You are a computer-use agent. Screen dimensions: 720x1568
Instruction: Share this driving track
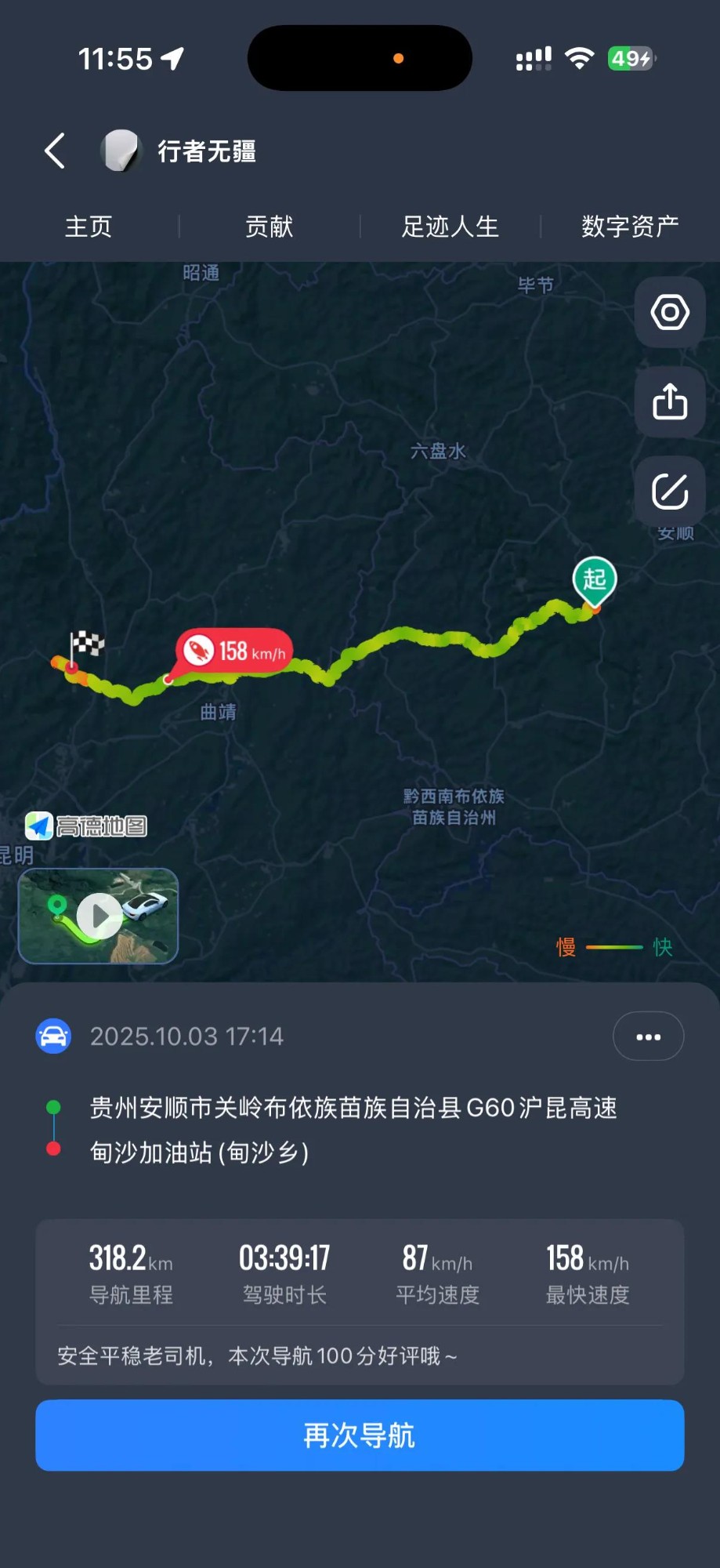(670, 402)
